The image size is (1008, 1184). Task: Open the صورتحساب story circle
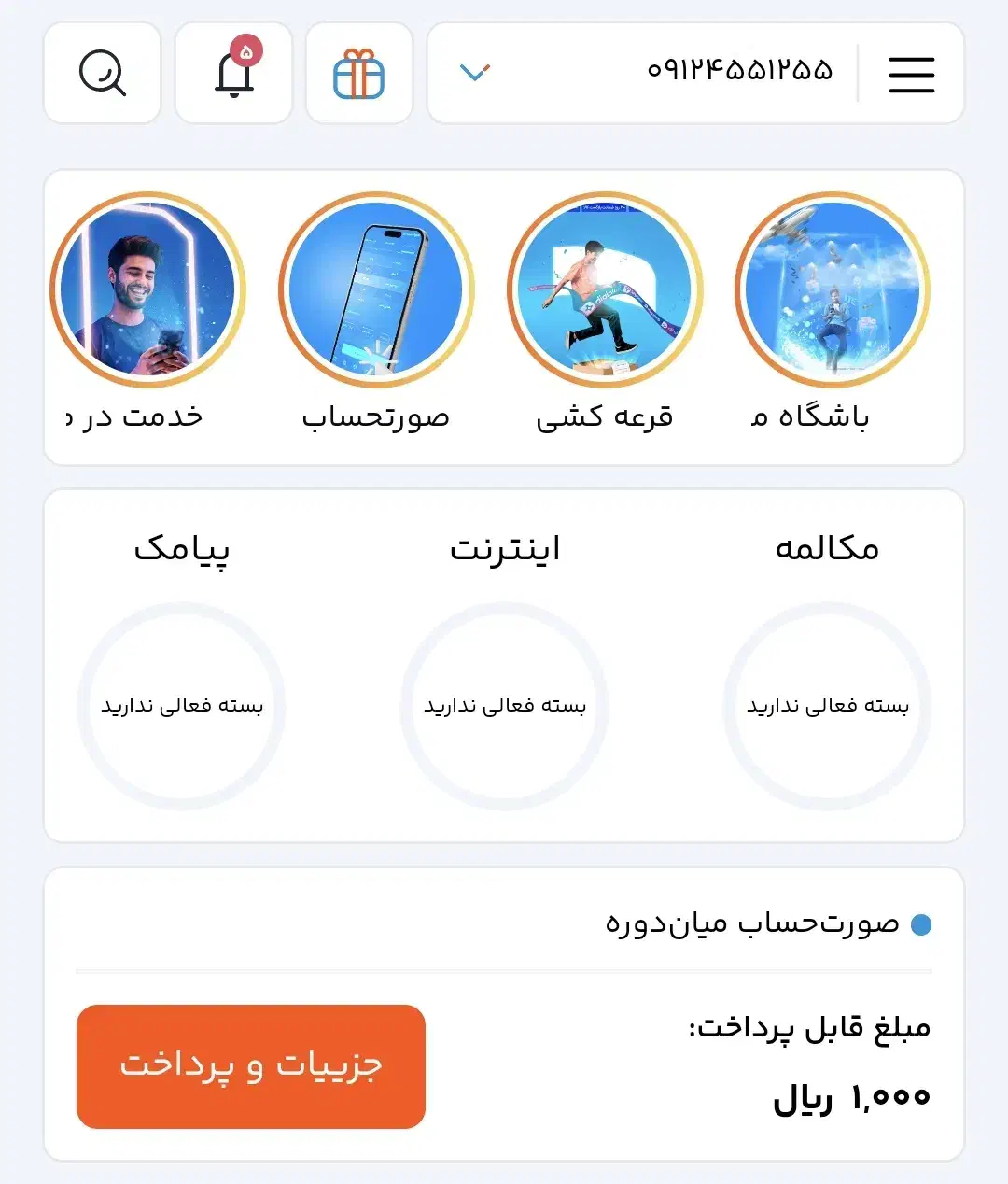tap(376, 290)
